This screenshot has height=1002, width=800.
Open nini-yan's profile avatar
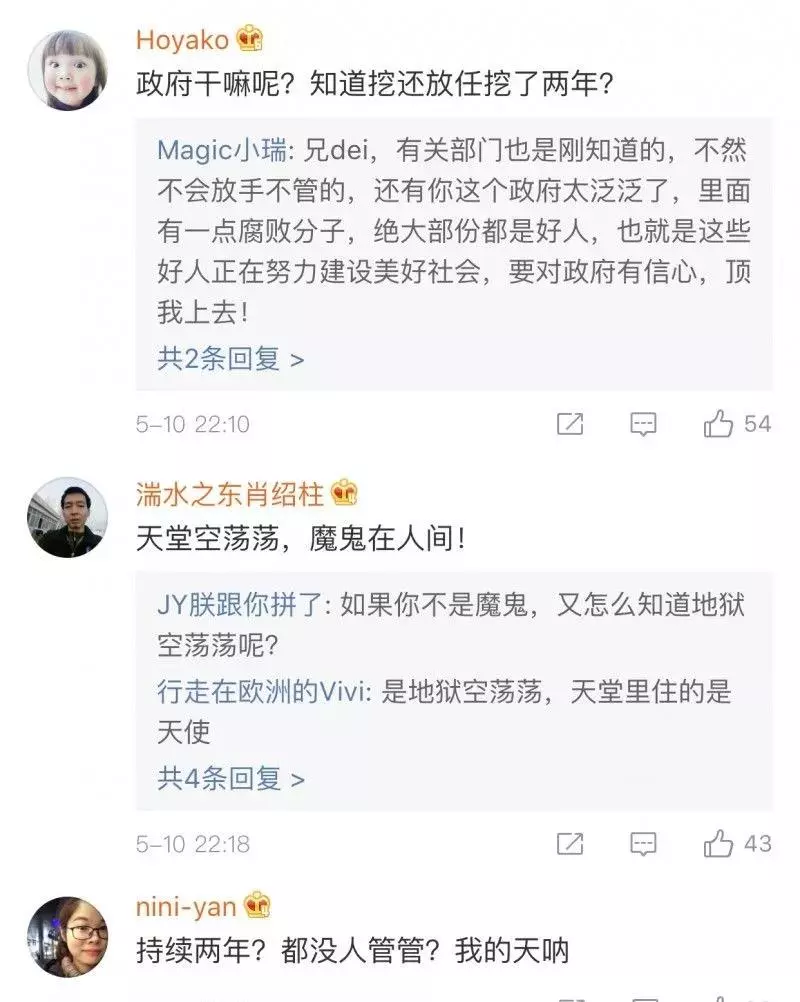click(67, 937)
